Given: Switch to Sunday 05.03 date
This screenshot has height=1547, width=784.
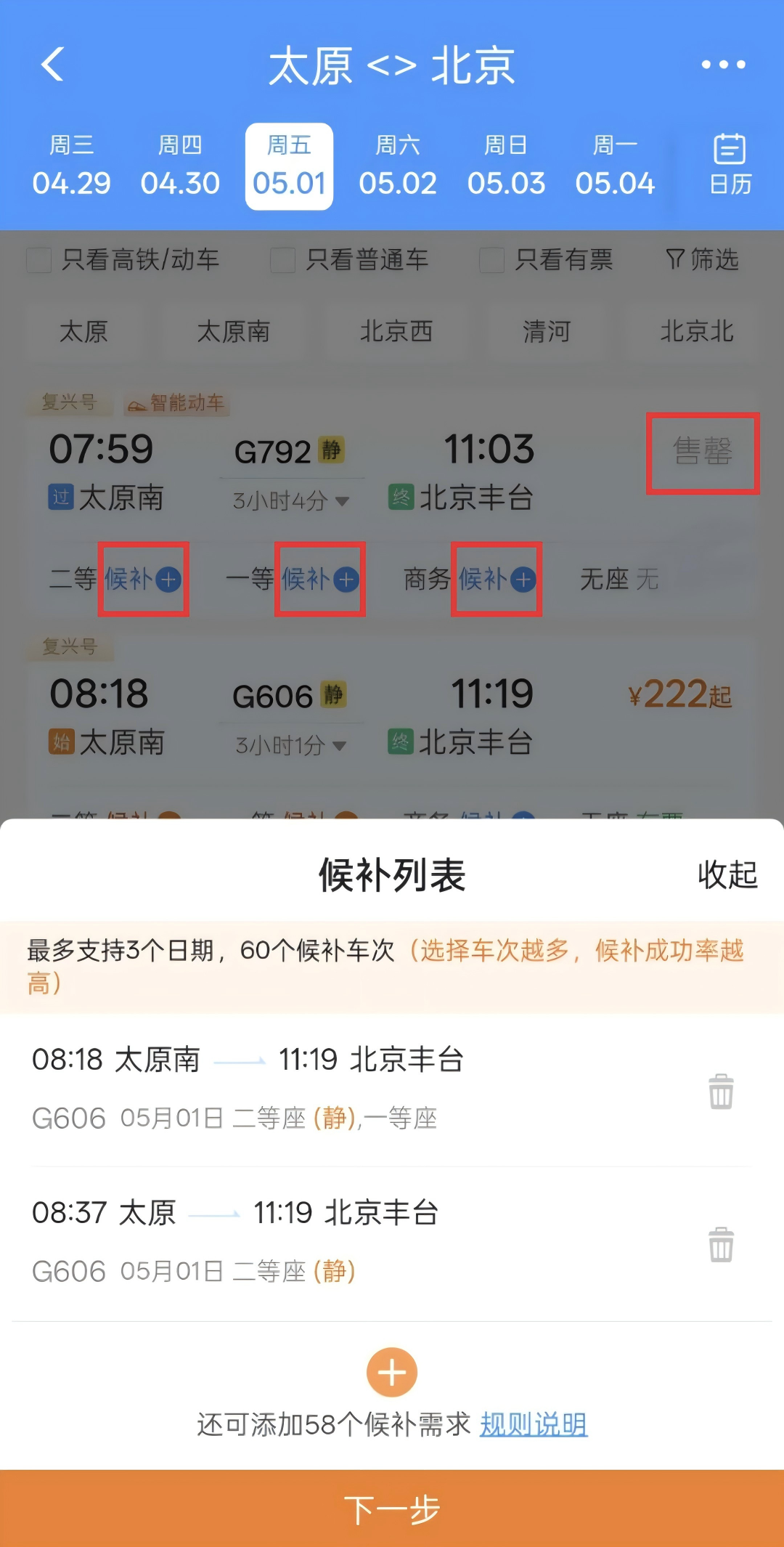Looking at the screenshot, I should [x=506, y=166].
